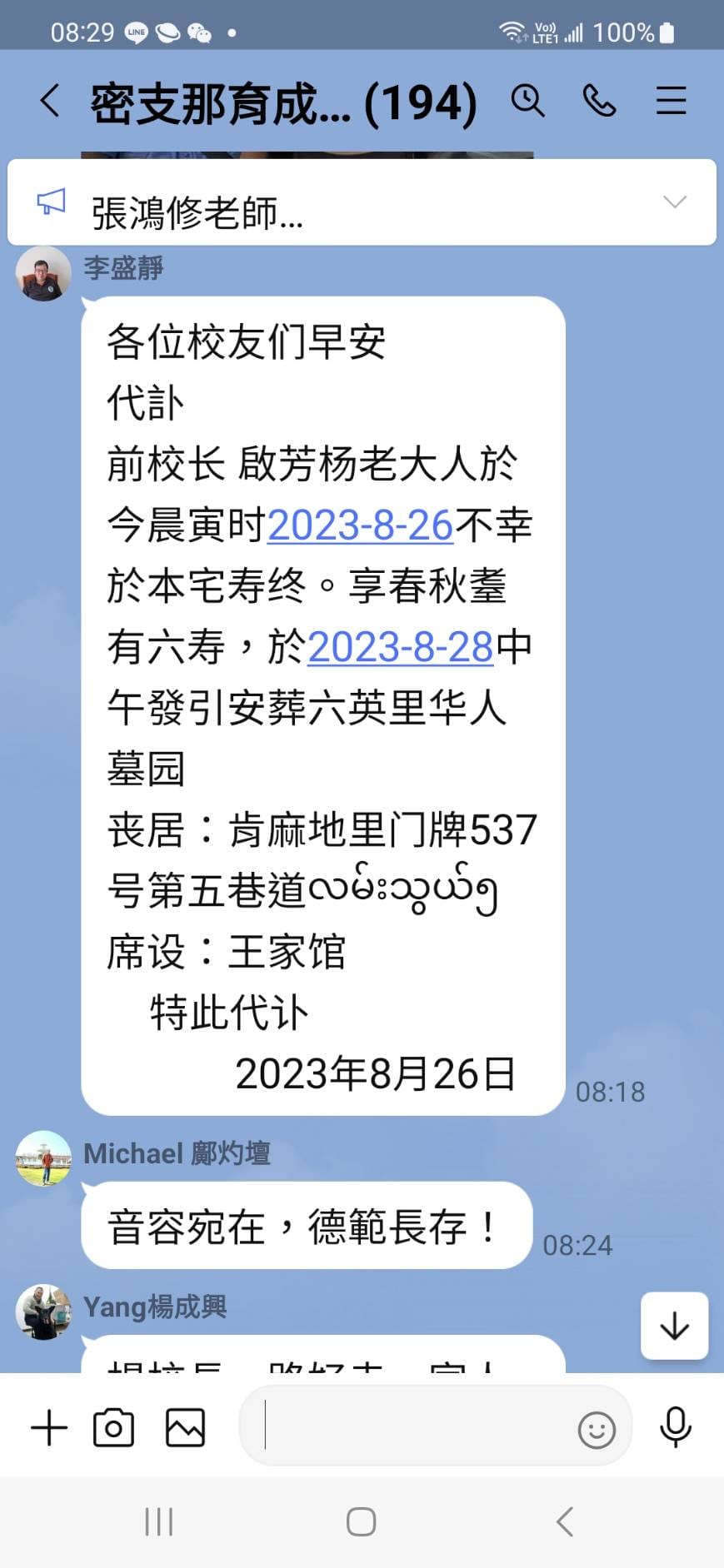This screenshot has width=724, height=1568.
Task: Open the emoji and sticker picker
Action: point(597,1430)
